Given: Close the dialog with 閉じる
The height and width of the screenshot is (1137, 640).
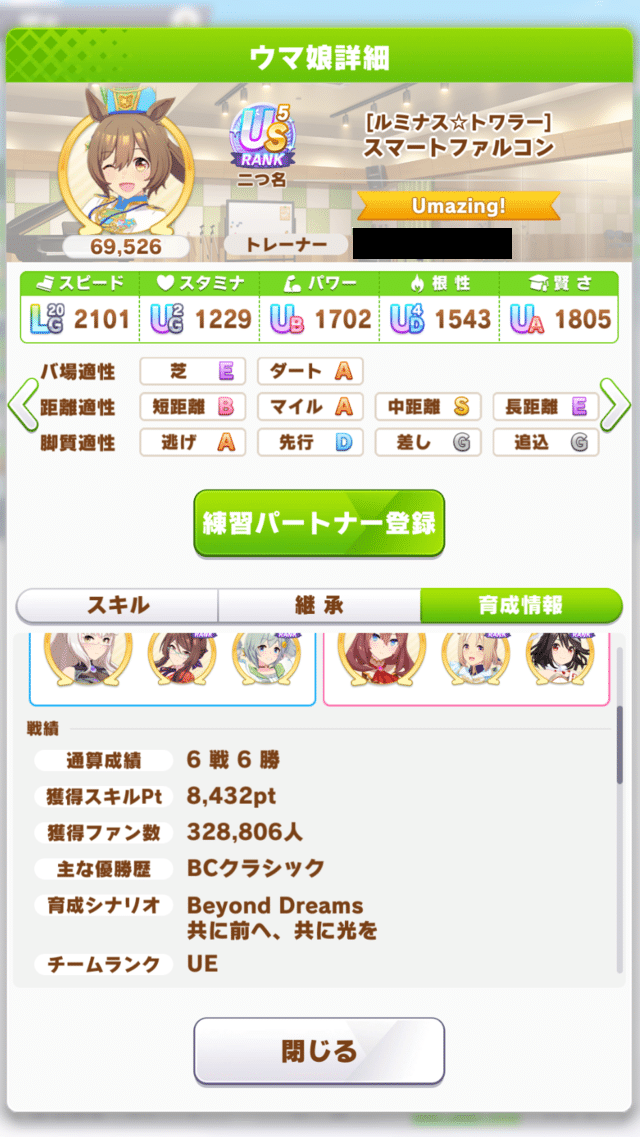Looking at the screenshot, I should [318, 1051].
